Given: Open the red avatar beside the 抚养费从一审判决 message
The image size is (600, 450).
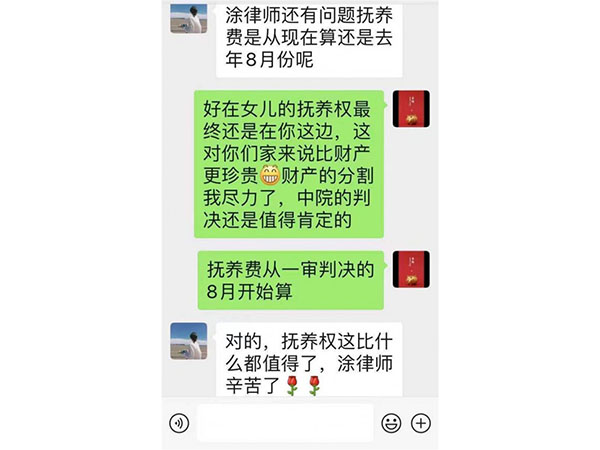Looking at the screenshot, I should coord(411,269).
